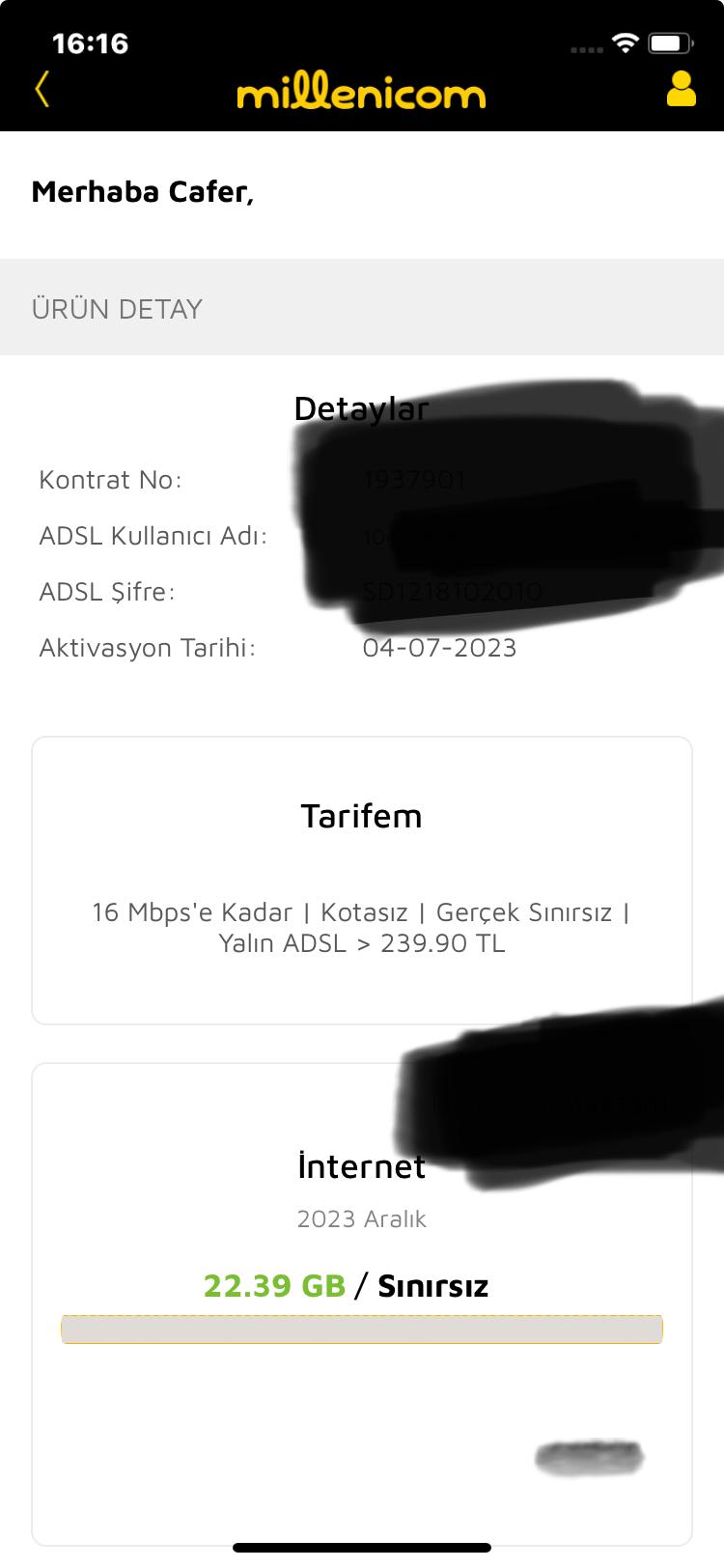
Task: Select the ÜRÜN DETAY section header
Action: (118, 308)
